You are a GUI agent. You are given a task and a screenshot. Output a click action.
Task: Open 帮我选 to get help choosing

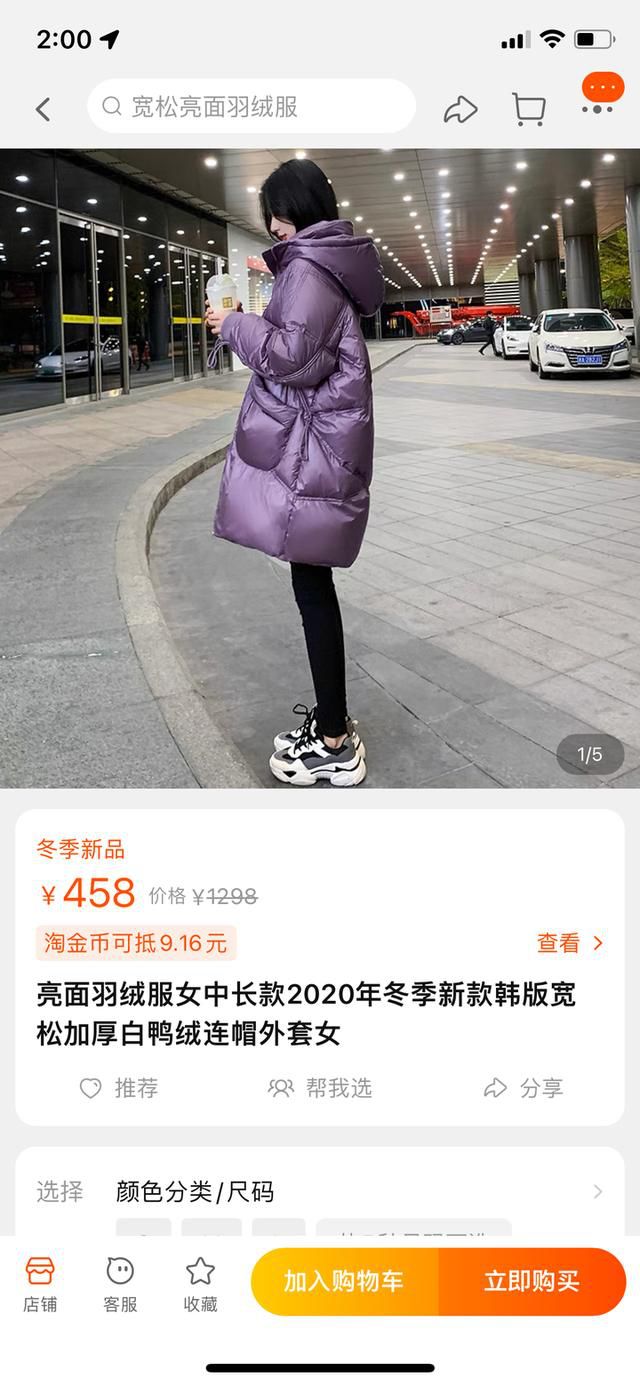(320, 1088)
